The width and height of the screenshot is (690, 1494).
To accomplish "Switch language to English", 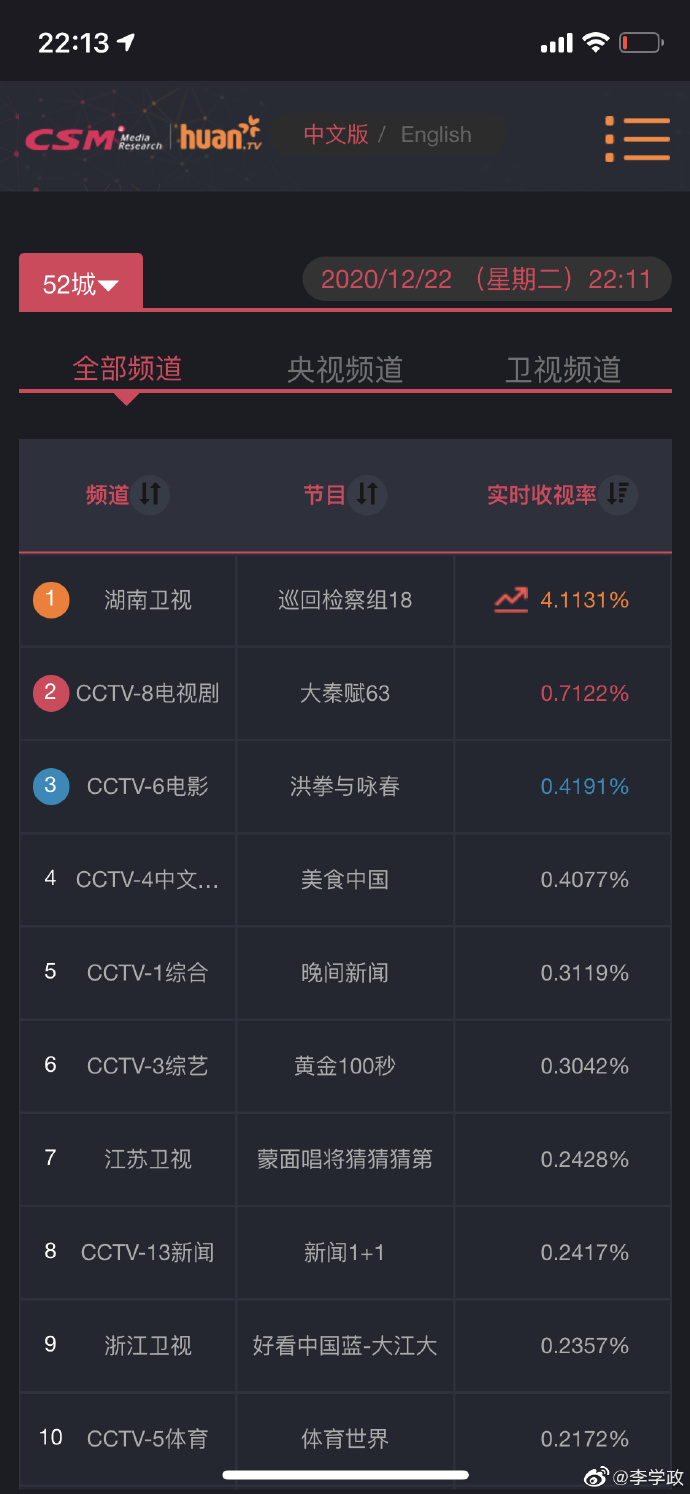I will (x=436, y=135).
